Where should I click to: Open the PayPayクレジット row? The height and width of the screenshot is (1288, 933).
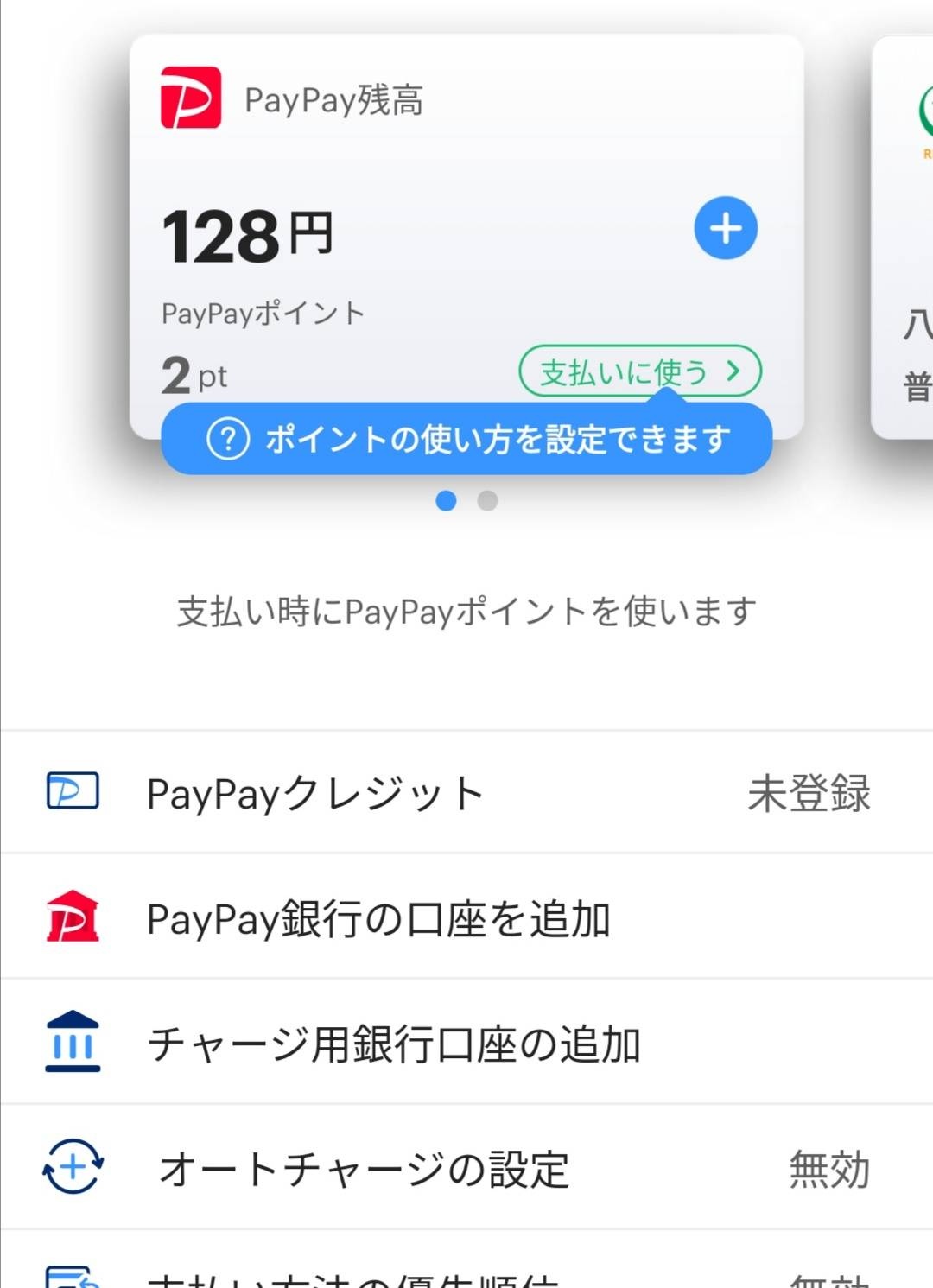click(x=466, y=793)
